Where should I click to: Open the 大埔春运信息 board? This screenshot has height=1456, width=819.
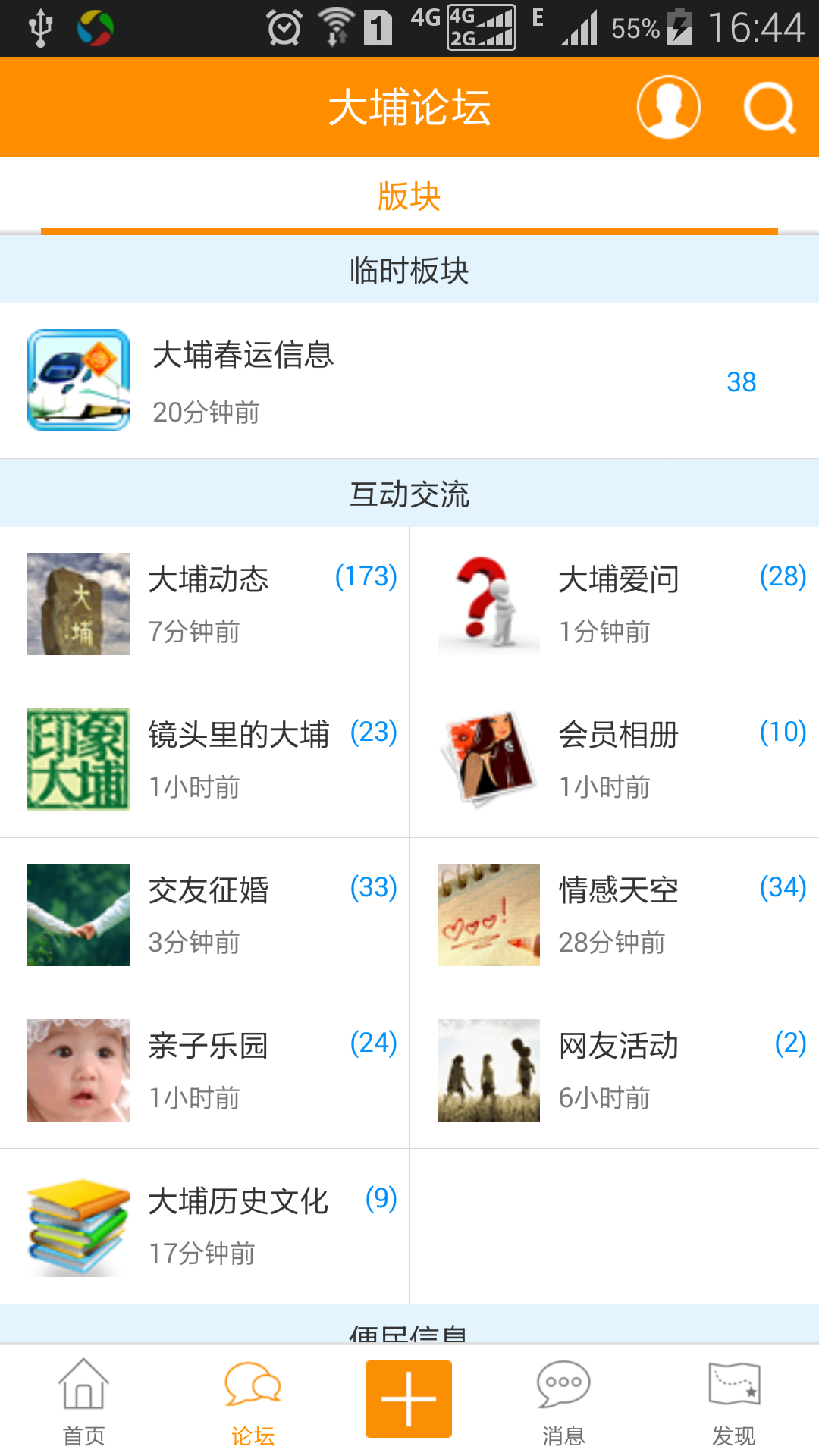[x=331, y=381]
